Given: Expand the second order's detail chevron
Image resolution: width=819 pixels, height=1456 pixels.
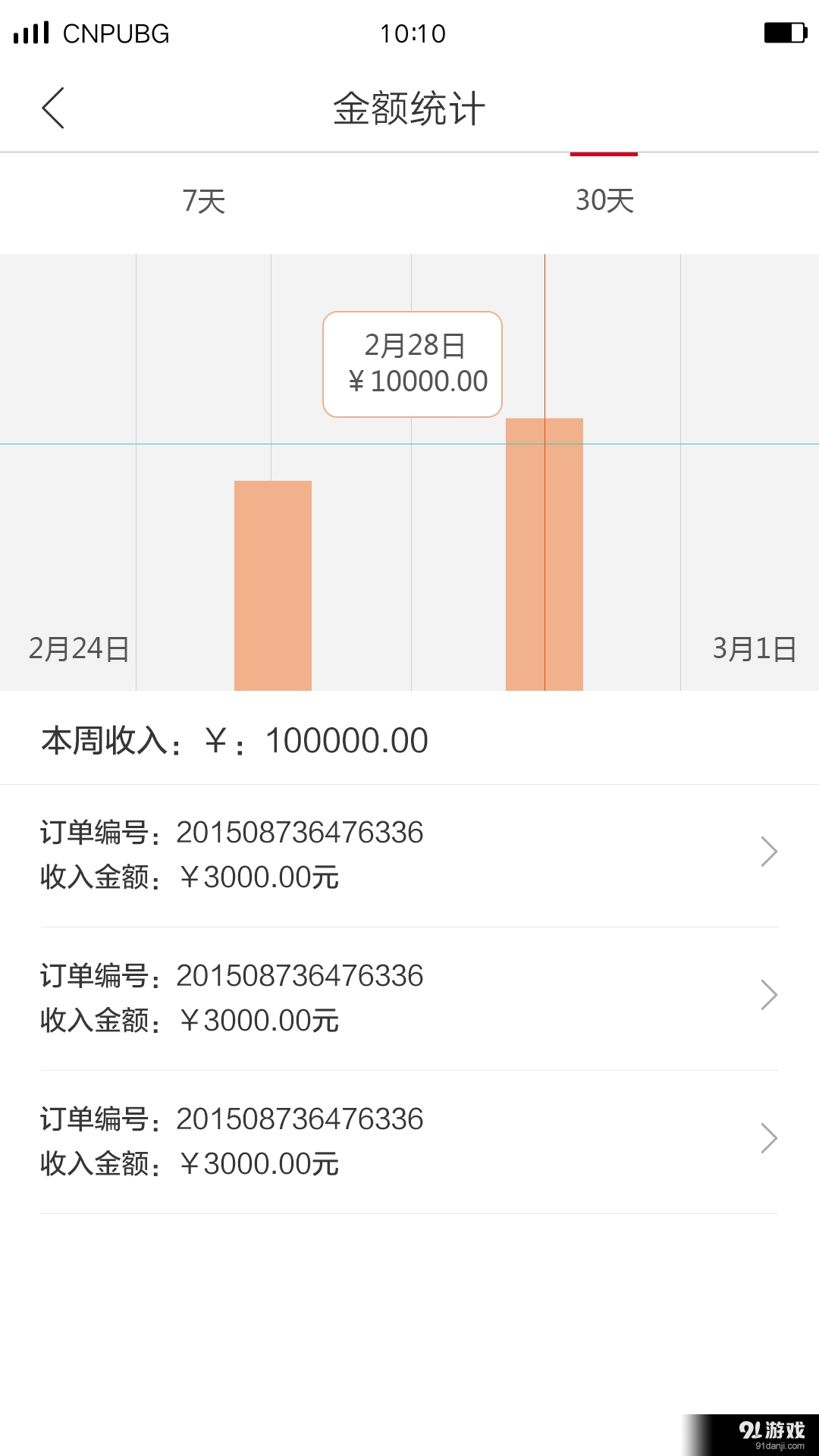Looking at the screenshot, I should 768,995.
